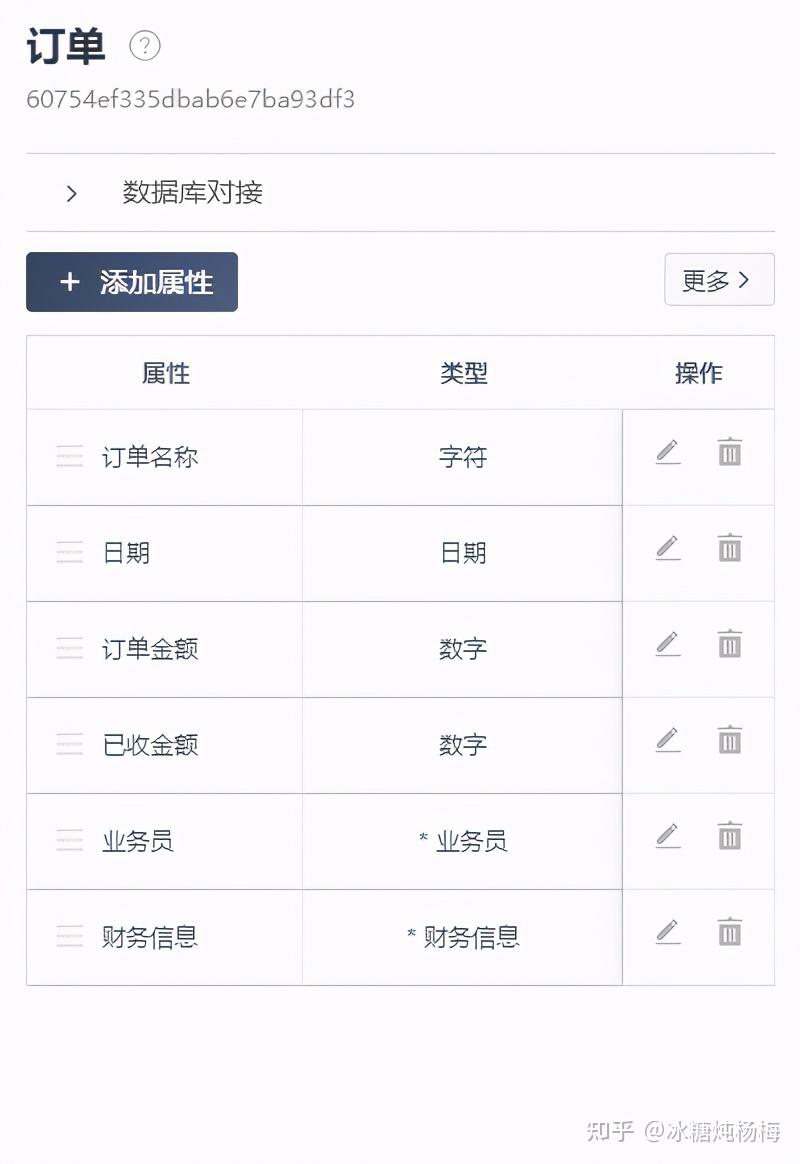Screen dimensions: 800x1164
Task: Edit the 业务员 attribute
Action: pyautogui.click(x=668, y=836)
